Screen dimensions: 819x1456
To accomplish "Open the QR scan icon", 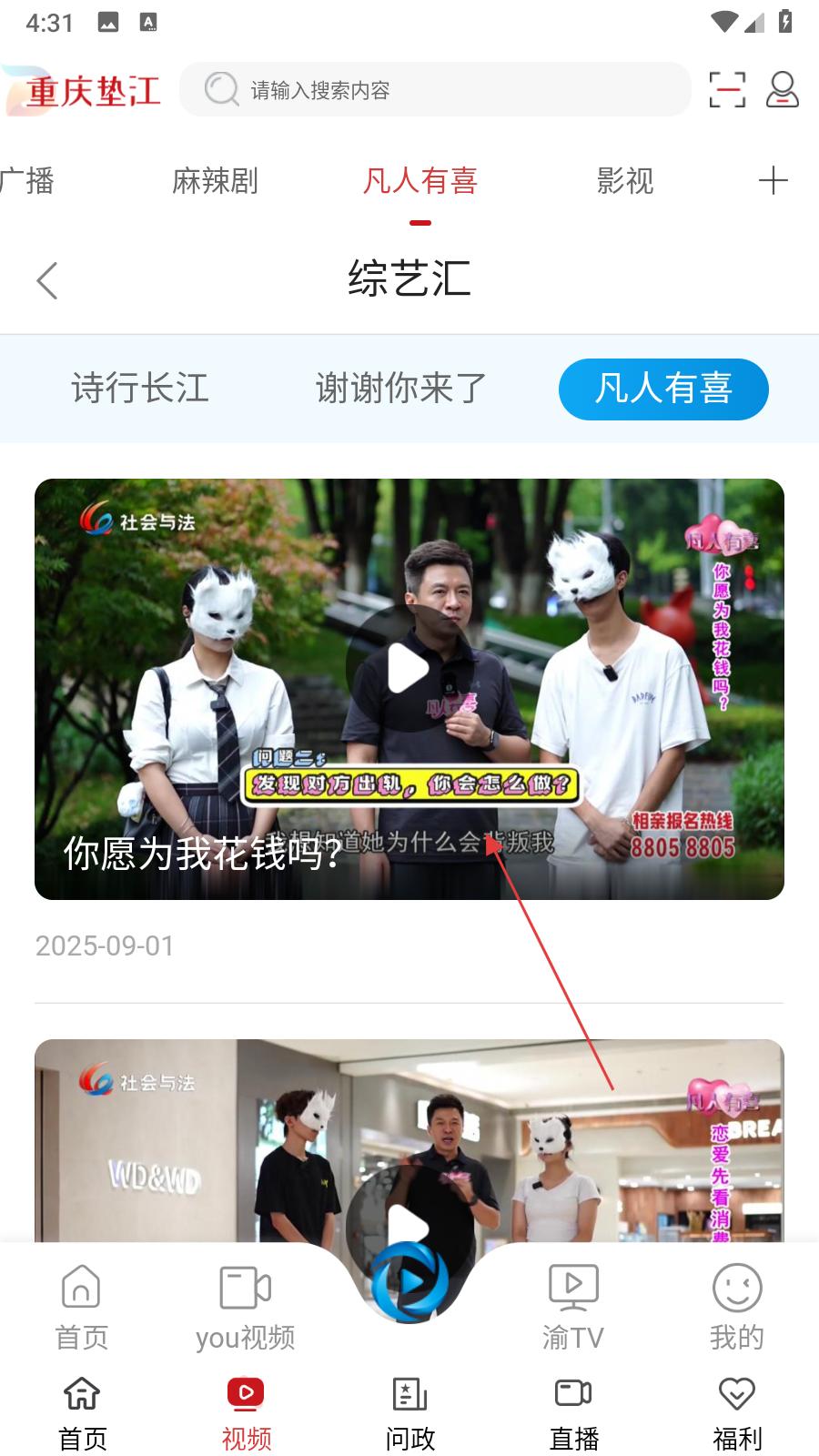I will (727, 89).
